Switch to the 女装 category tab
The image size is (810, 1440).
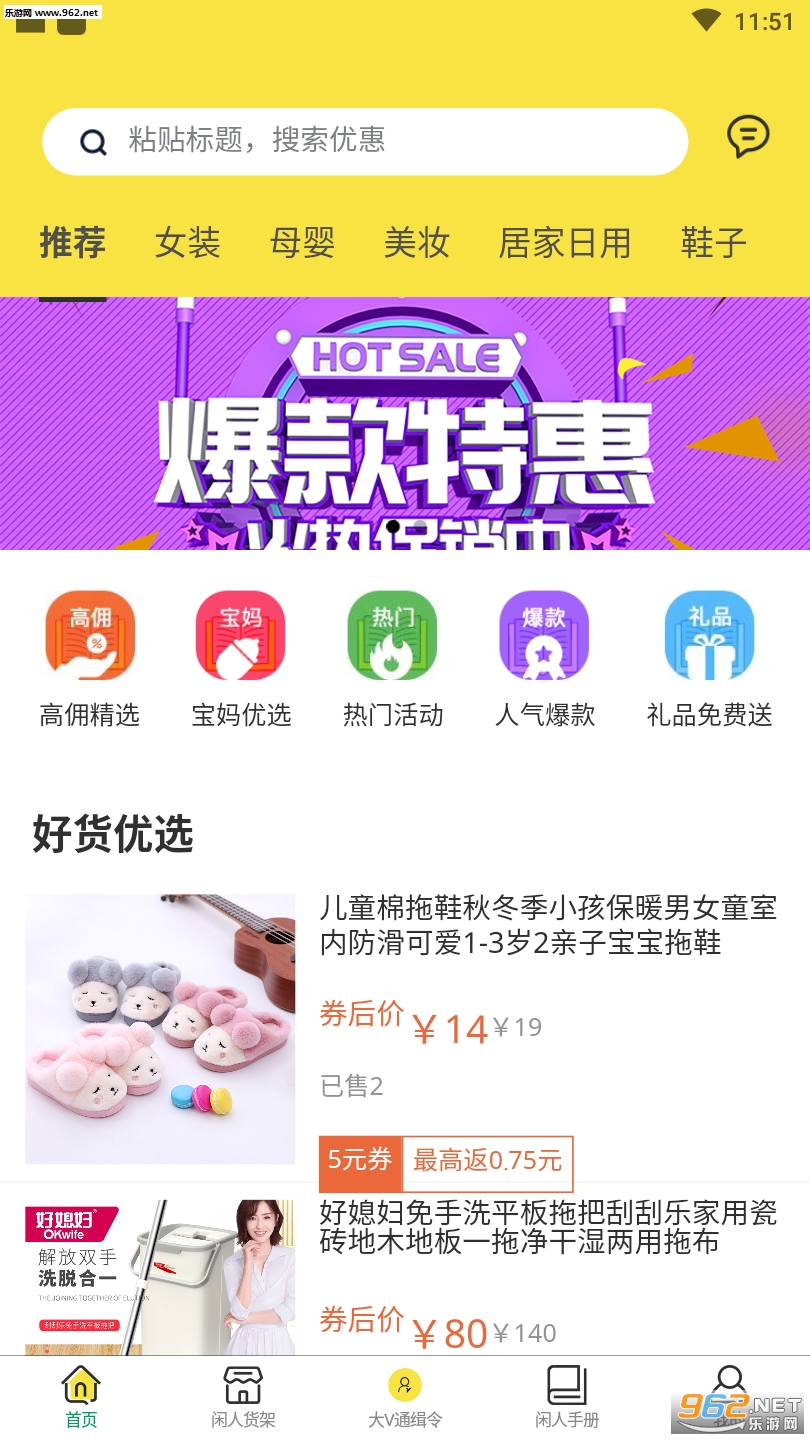tap(187, 243)
